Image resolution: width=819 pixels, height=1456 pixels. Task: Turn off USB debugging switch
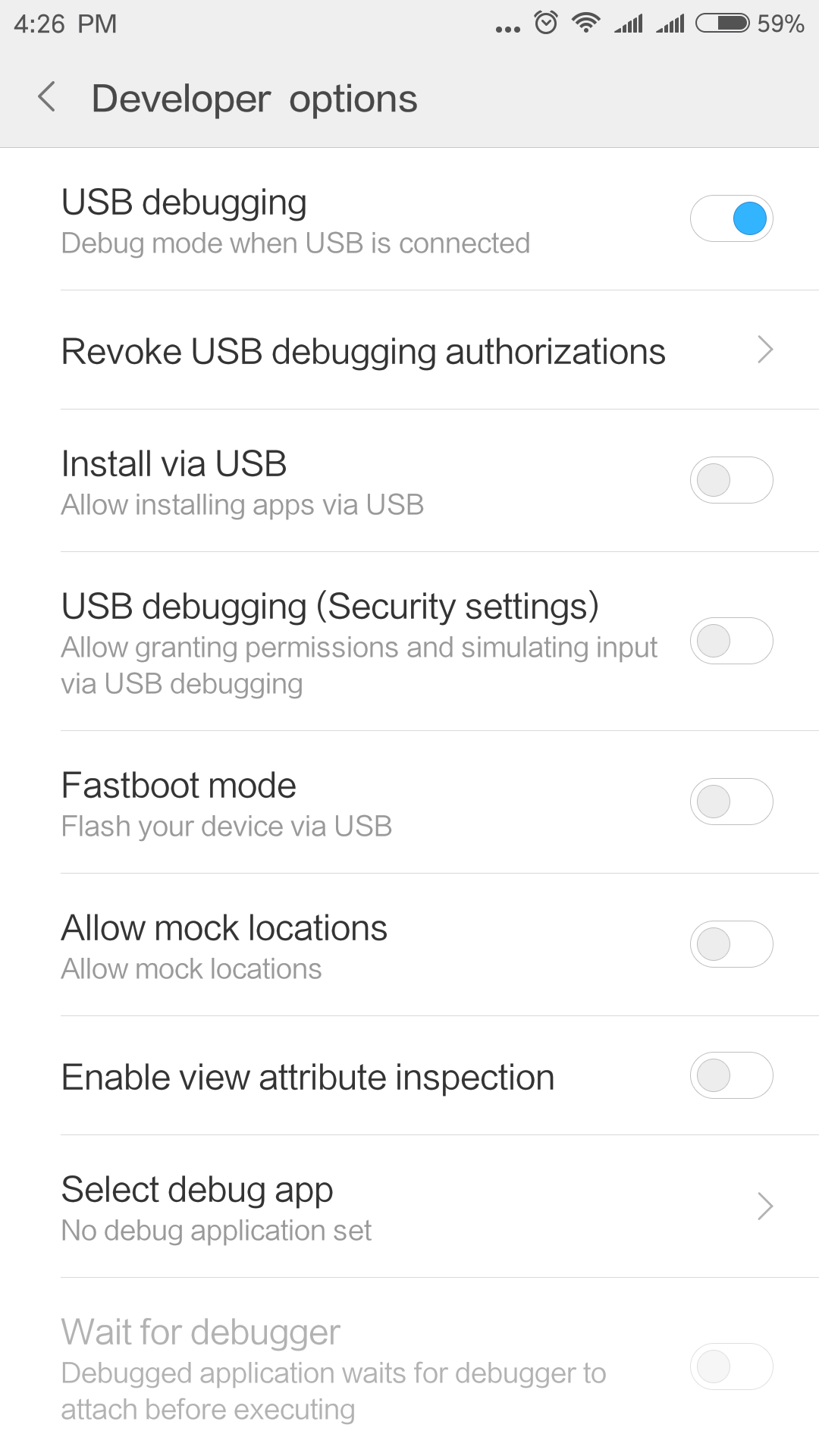pyautogui.click(x=731, y=218)
